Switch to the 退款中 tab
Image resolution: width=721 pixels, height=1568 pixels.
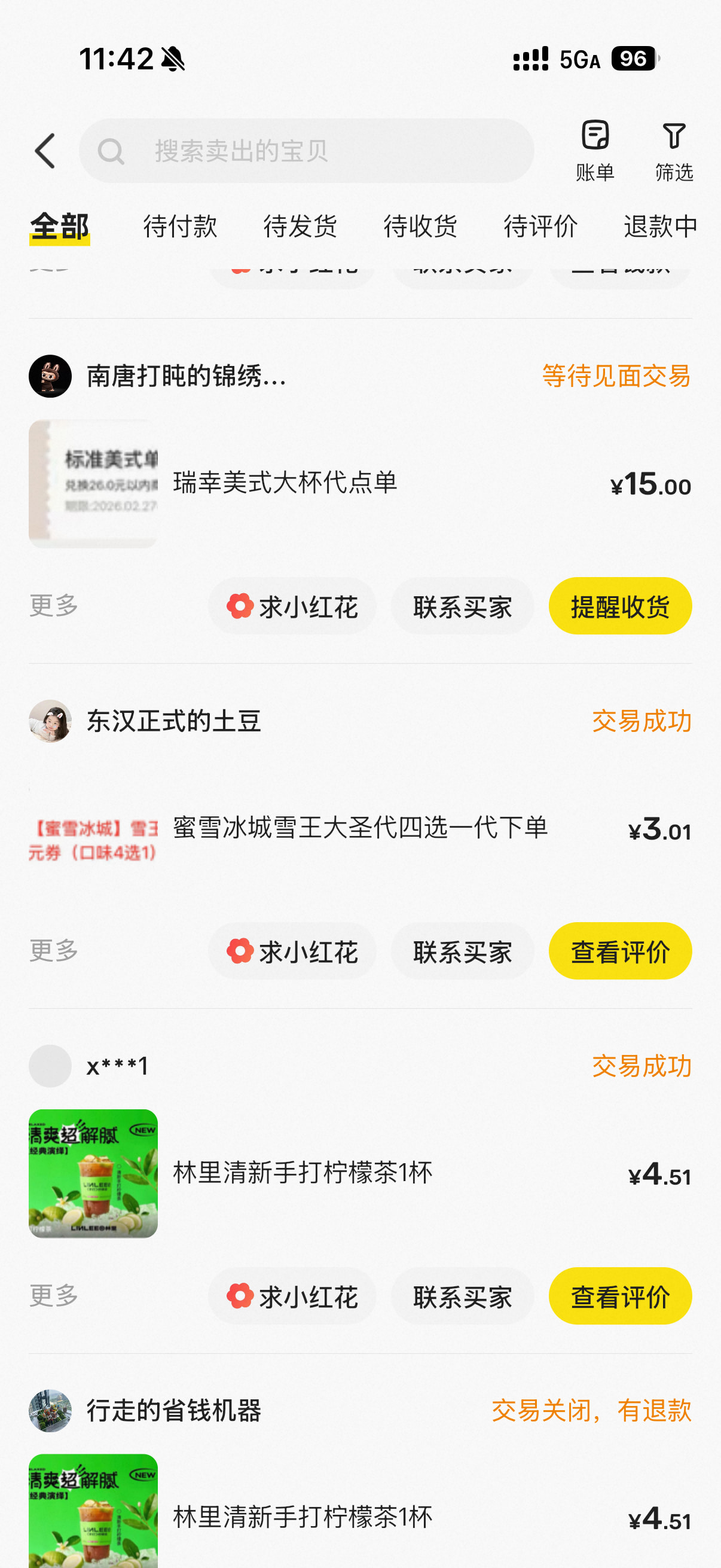[x=660, y=227]
